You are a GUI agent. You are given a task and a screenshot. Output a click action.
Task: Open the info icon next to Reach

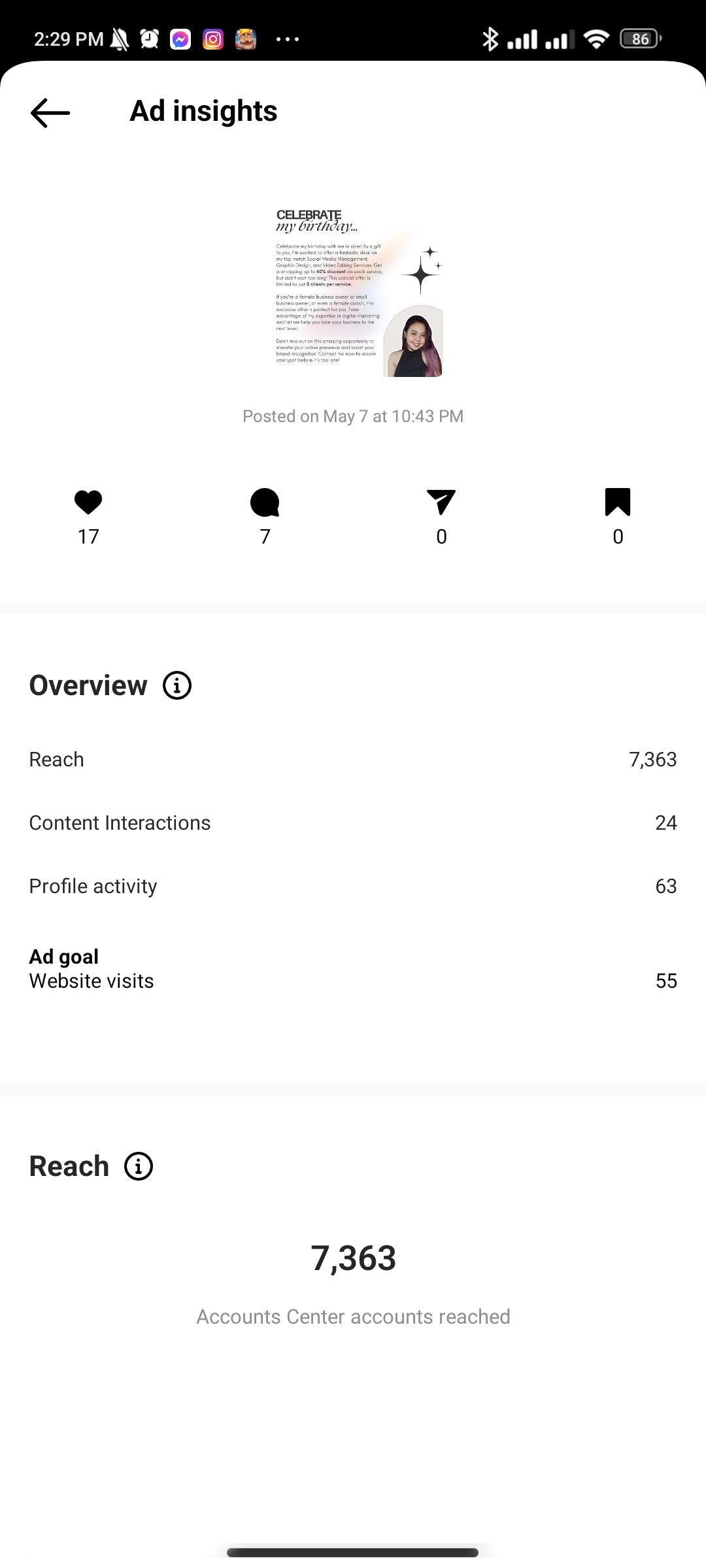138,1166
